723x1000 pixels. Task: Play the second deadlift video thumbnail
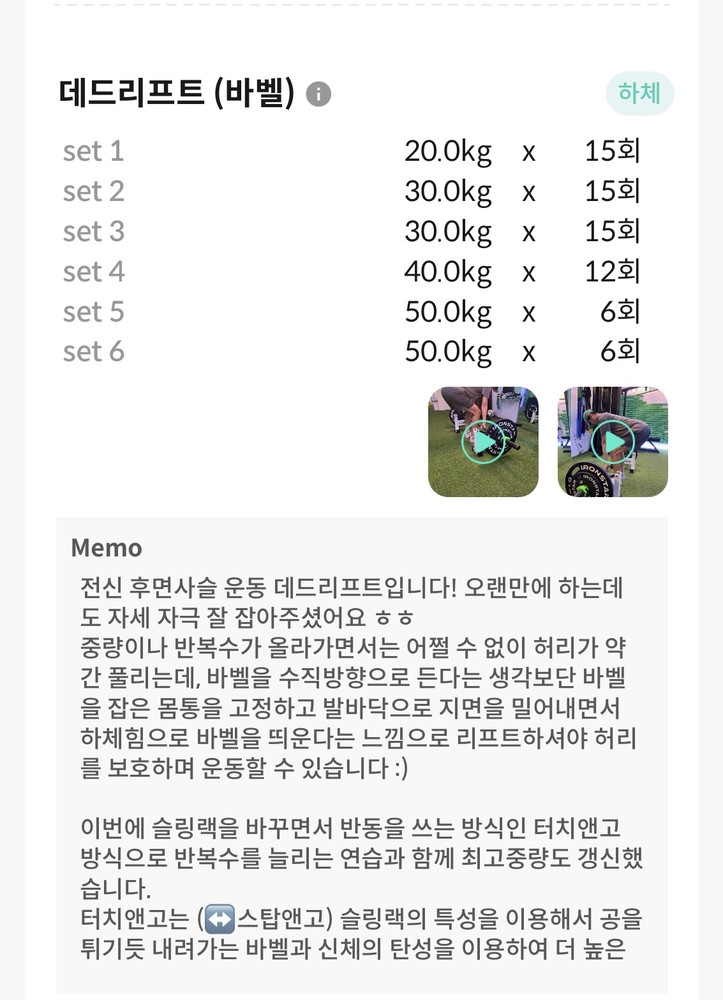coord(612,442)
